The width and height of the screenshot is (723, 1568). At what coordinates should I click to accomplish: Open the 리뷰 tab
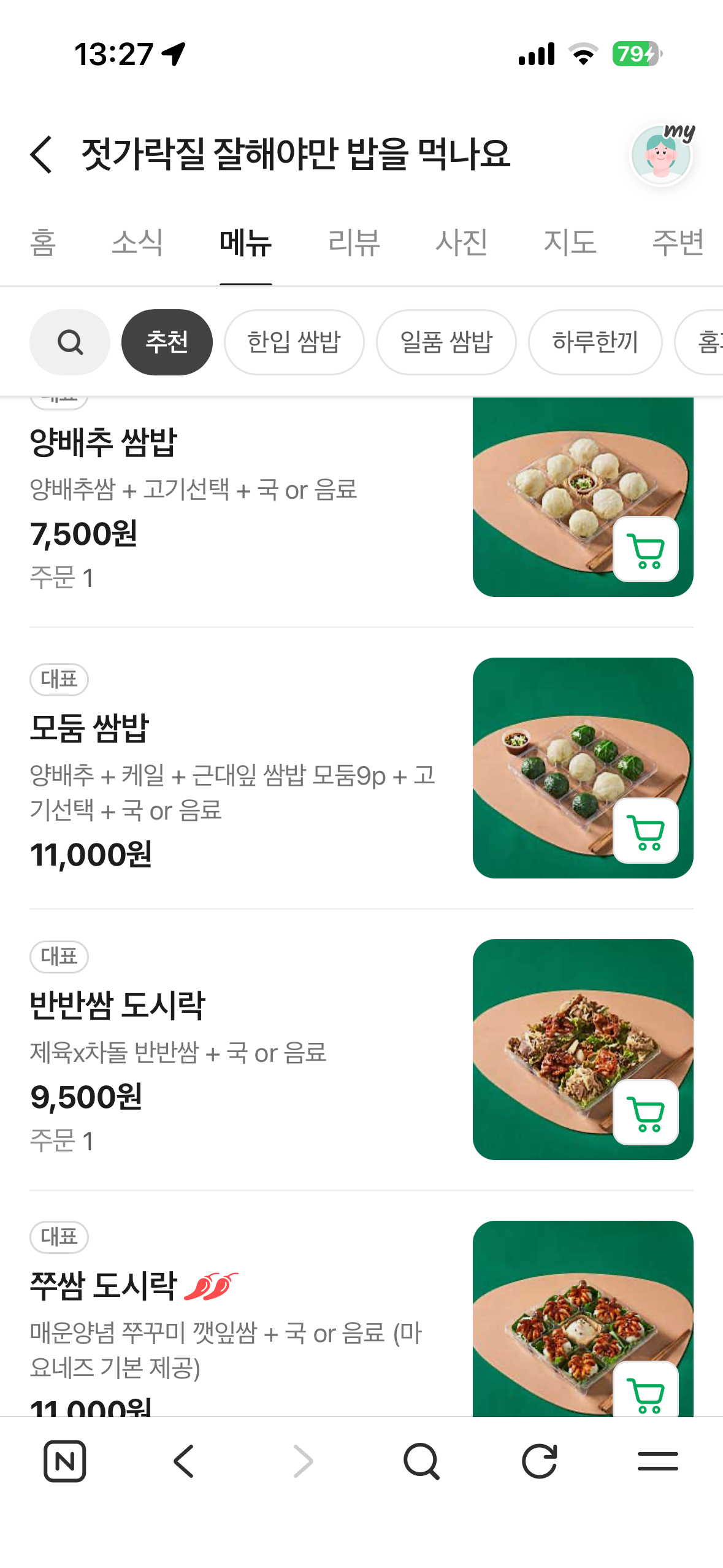[x=354, y=242]
